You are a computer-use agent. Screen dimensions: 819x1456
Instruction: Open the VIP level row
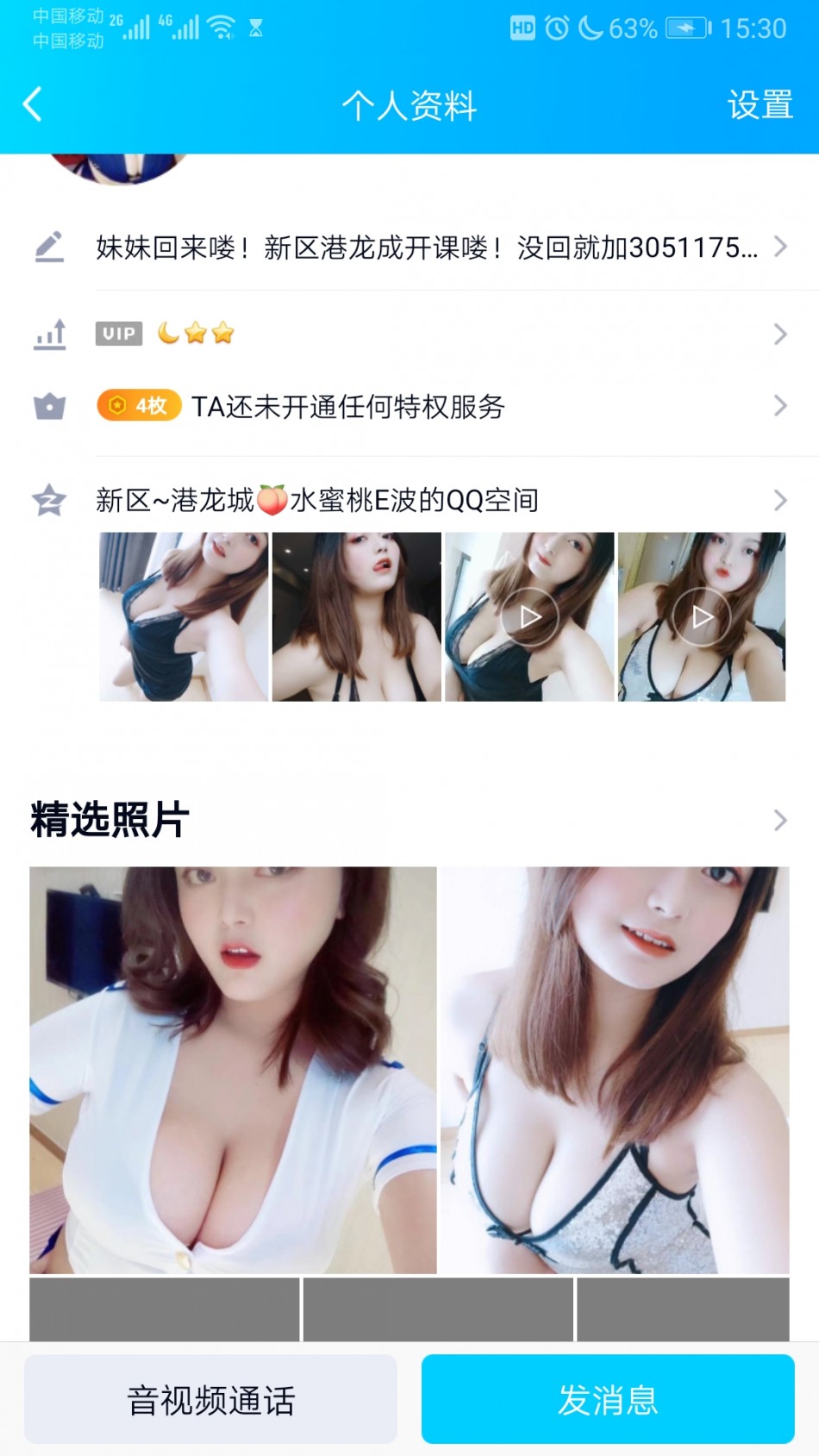click(427, 334)
